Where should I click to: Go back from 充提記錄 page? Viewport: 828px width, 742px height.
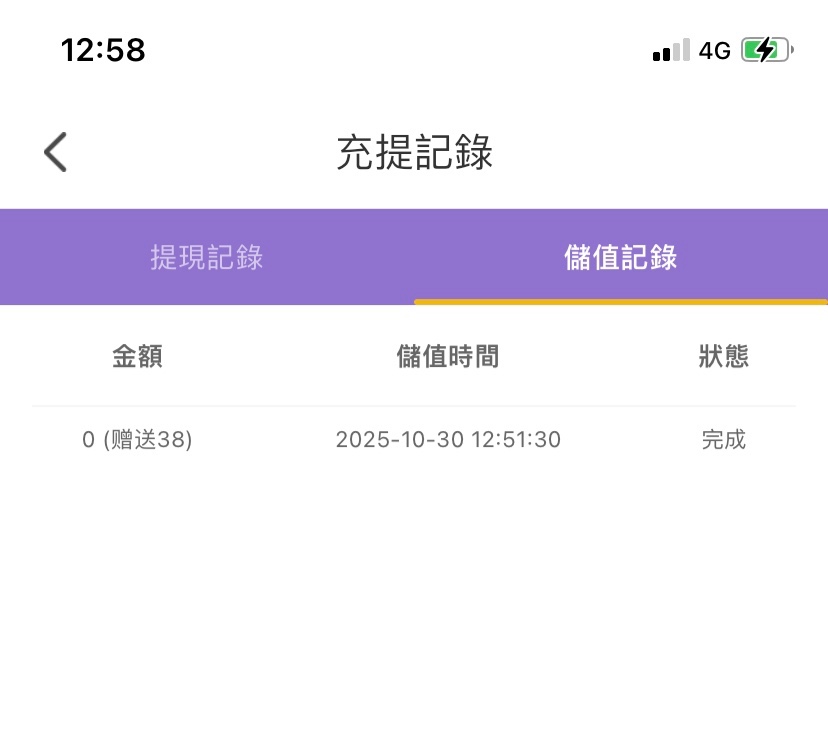55,153
